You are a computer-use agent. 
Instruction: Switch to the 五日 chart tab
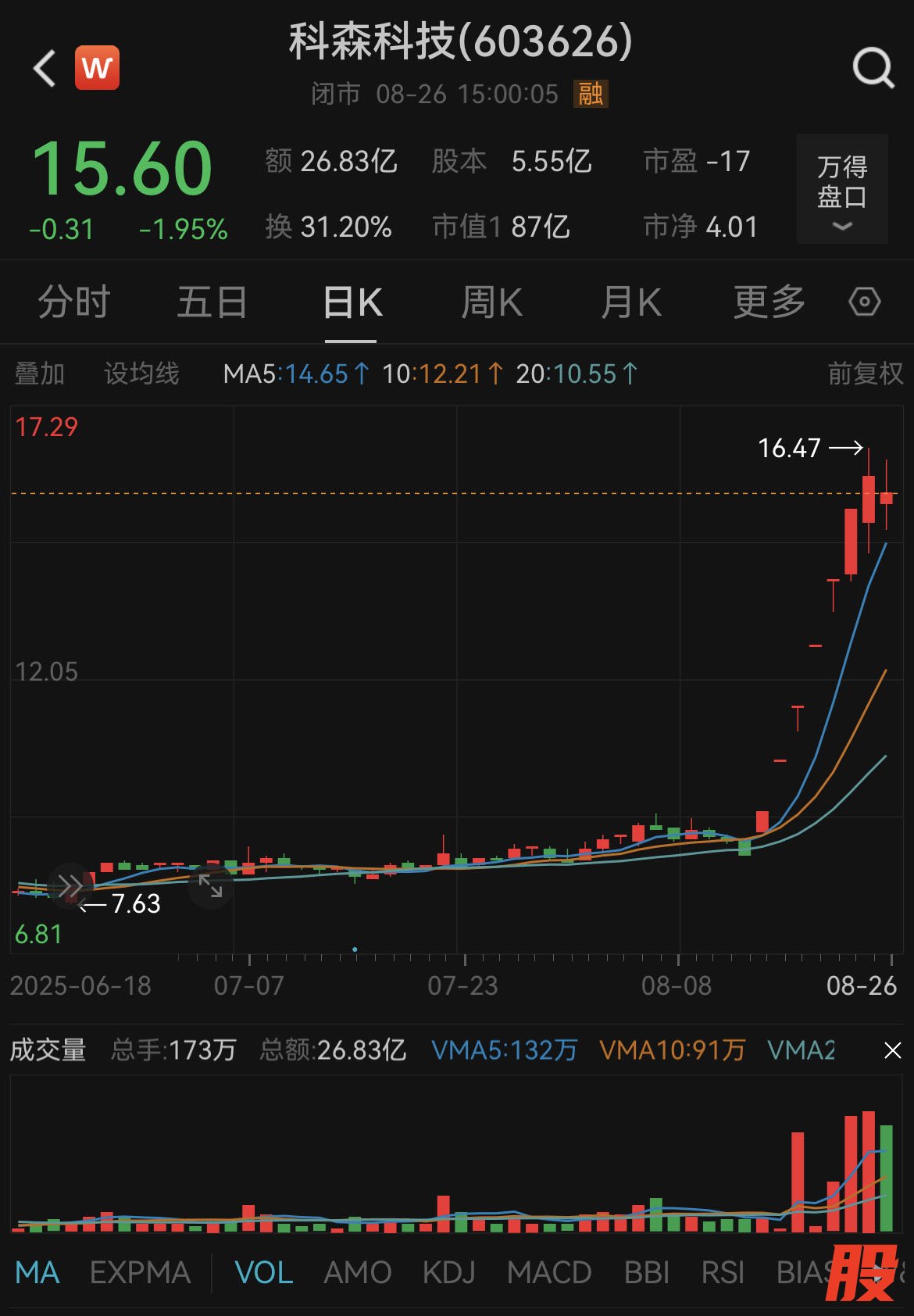[x=212, y=302]
